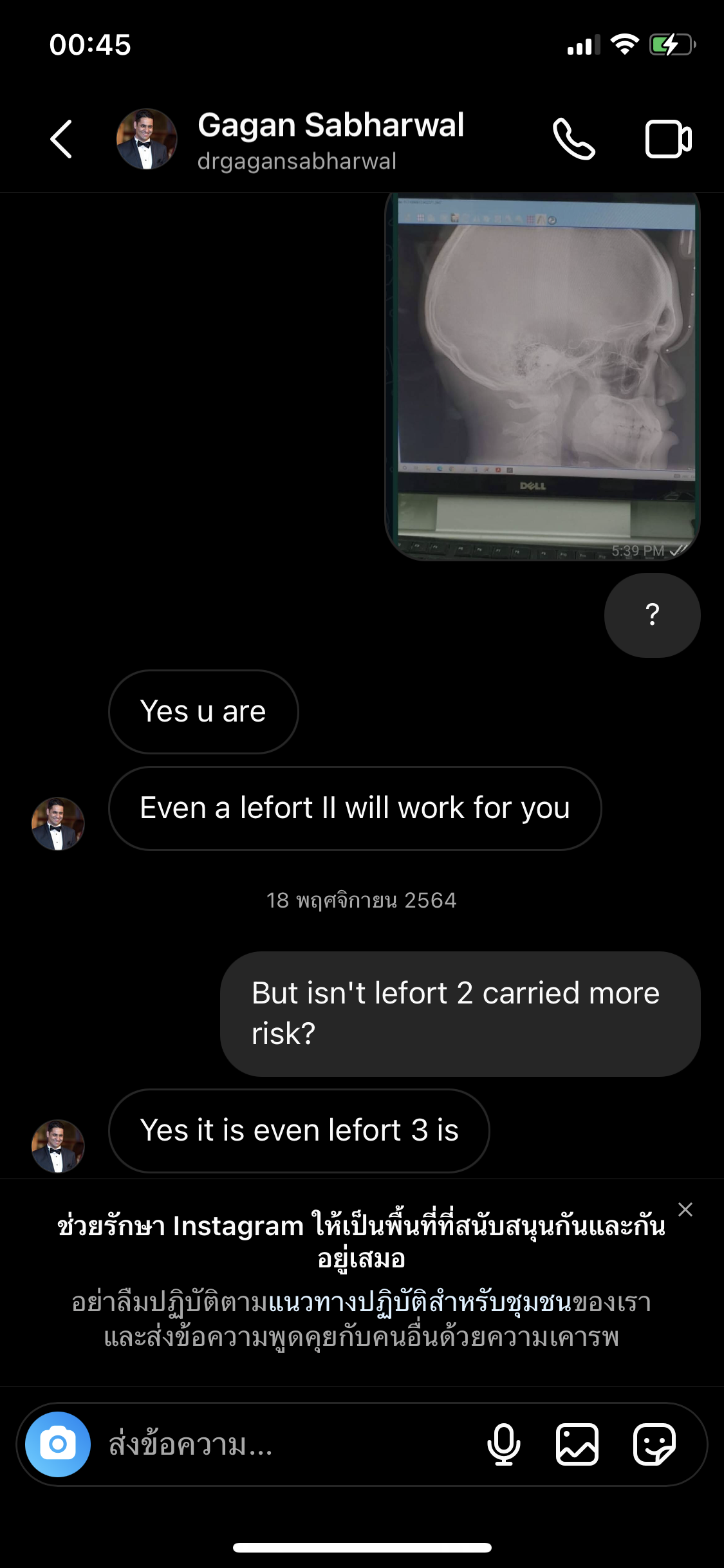
Task: Open the shared skull X-ray photo
Action: tap(542, 377)
